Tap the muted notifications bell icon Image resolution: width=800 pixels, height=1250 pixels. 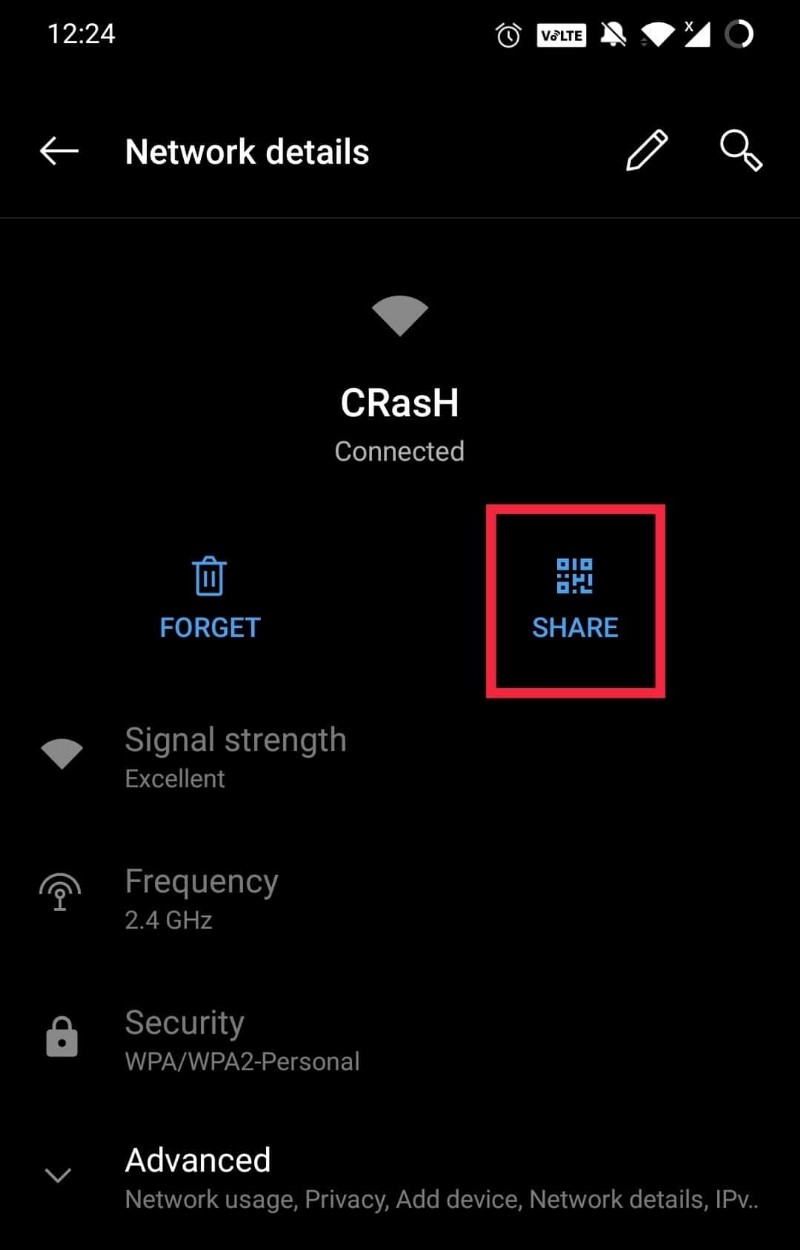613,35
